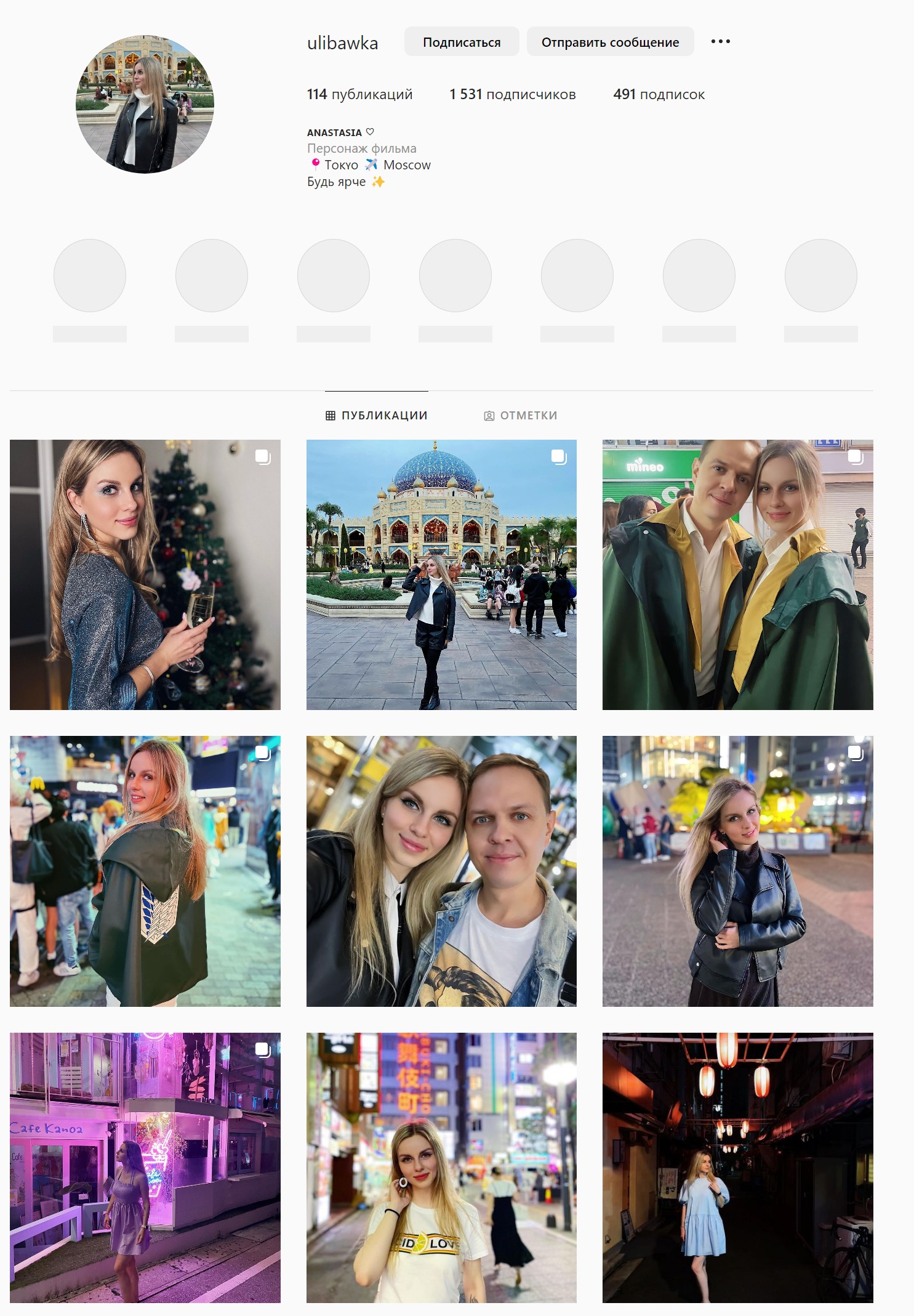View the red lantern alley post
The width and height of the screenshot is (914, 1316).
[737, 1168]
